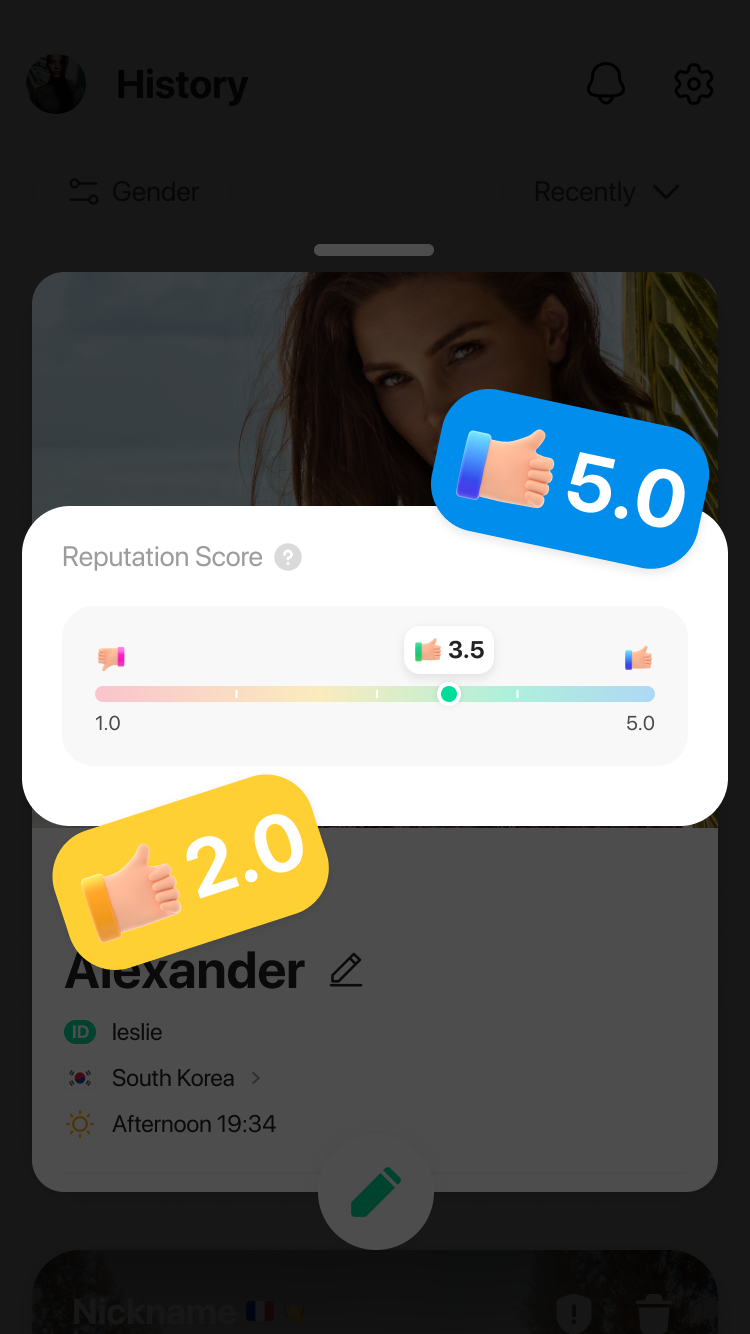Open the settings gear
750x1334 pixels.
693,84
